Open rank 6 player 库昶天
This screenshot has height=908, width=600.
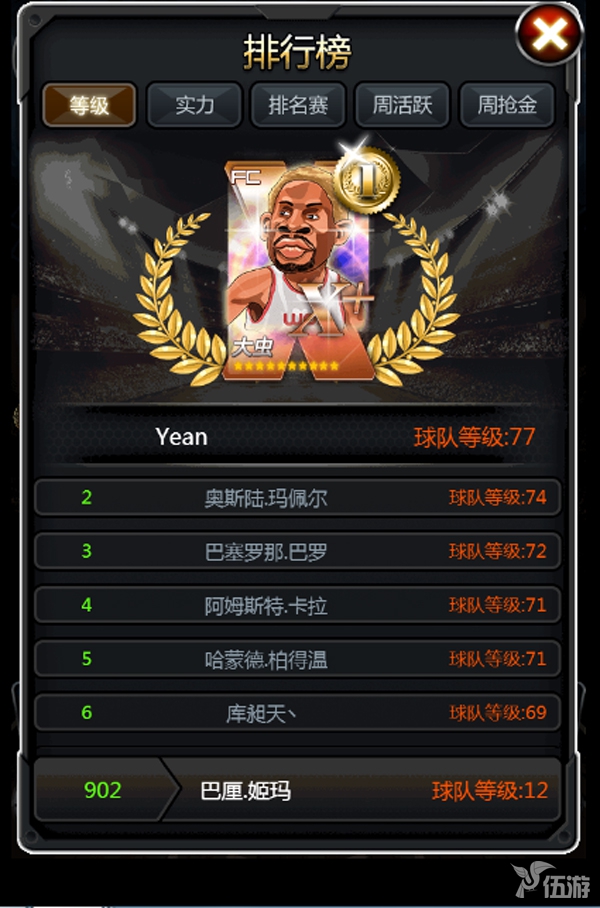click(x=297, y=713)
